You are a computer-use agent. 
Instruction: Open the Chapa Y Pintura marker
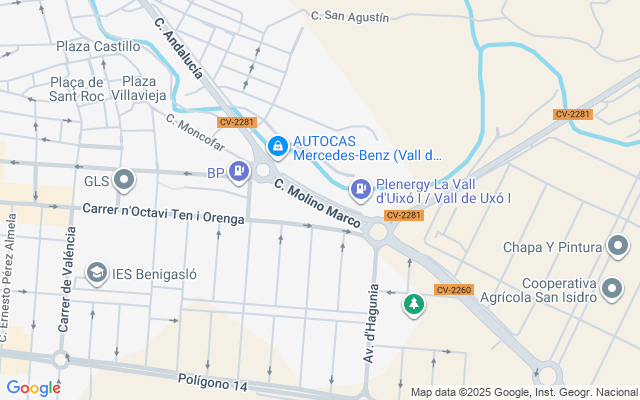[618, 246]
